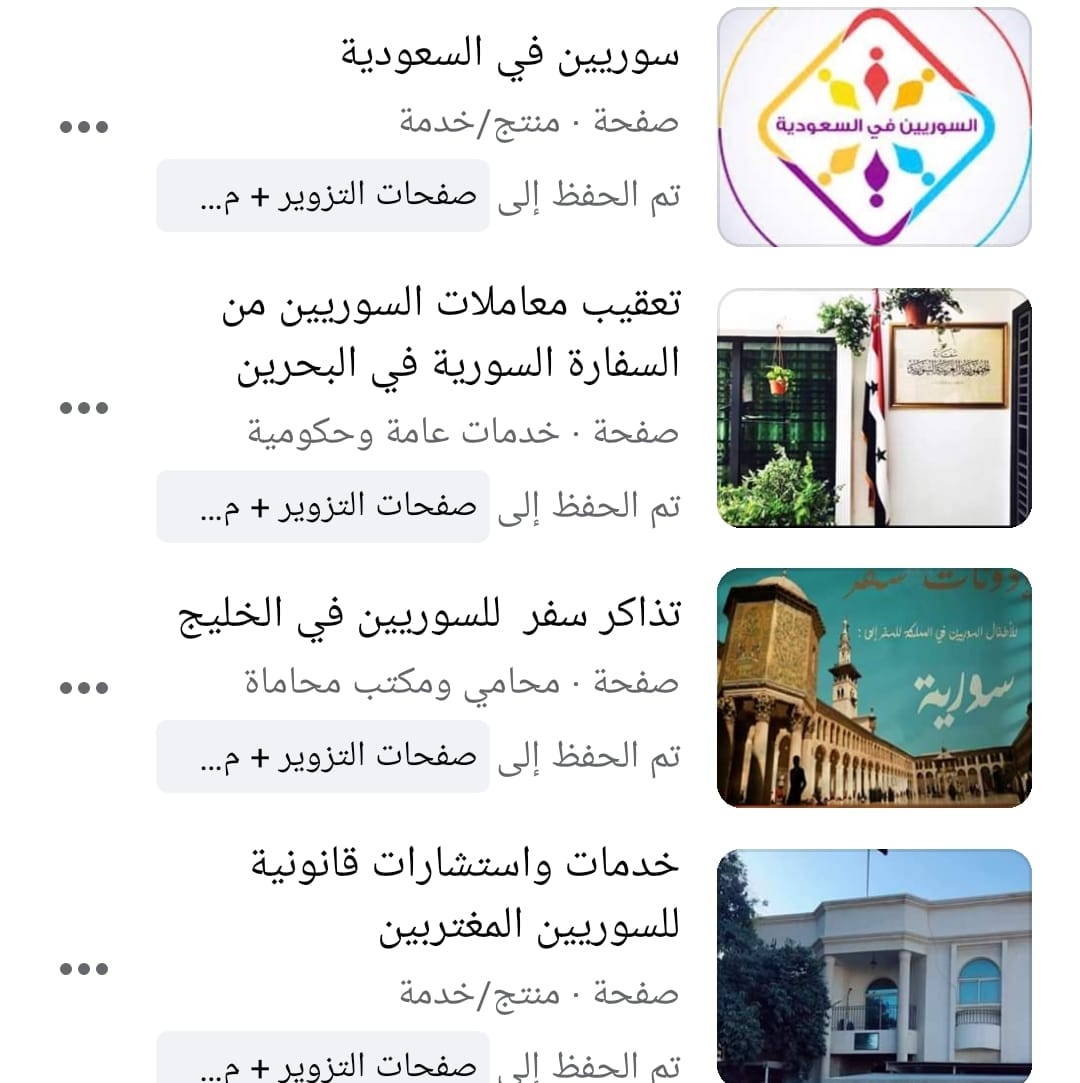Open the page تعقيب معاملات السوريين في البحرين
Viewport: 1080px width, 1083px height.
pyautogui.click(x=452, y=334)
